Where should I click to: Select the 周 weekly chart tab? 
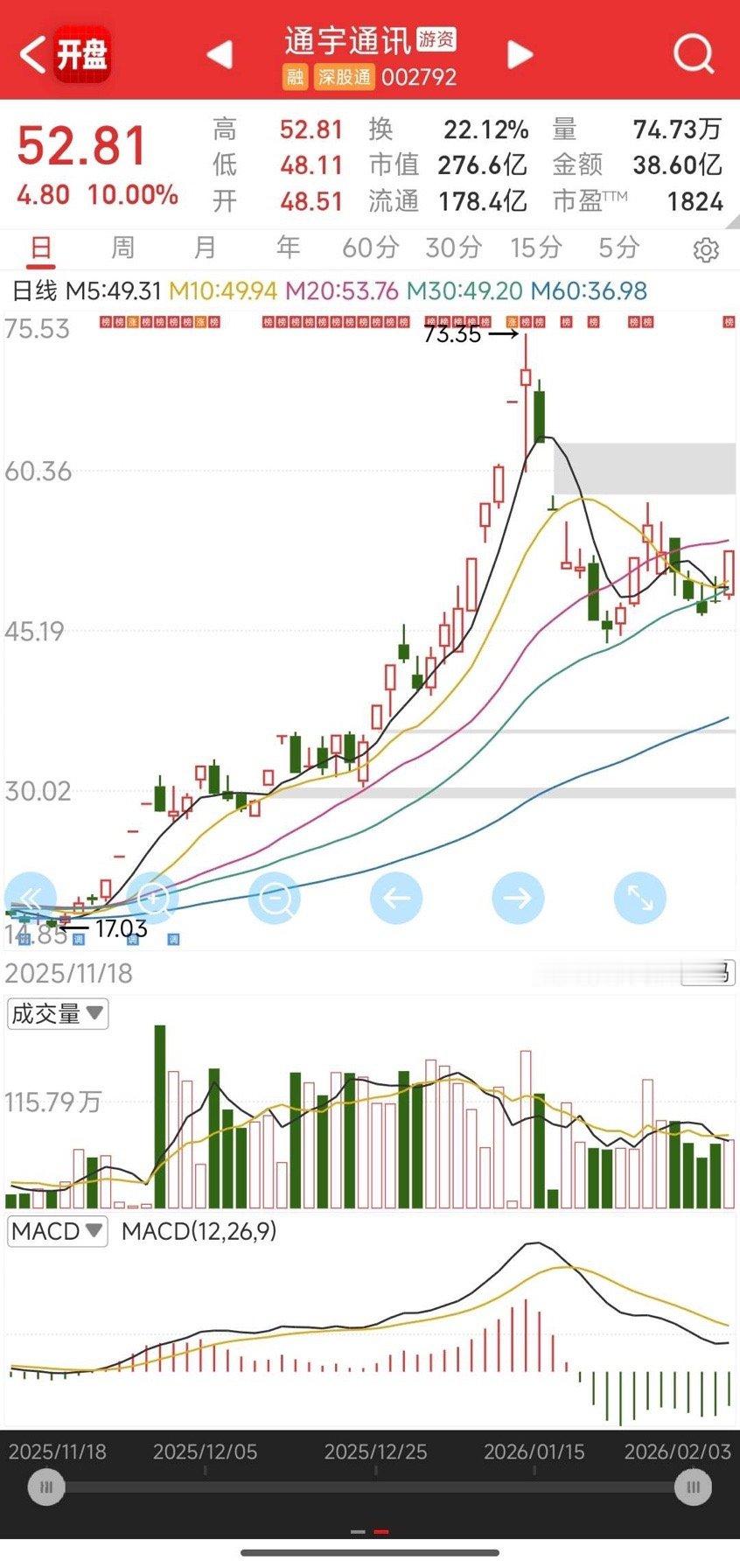point(122,248)
